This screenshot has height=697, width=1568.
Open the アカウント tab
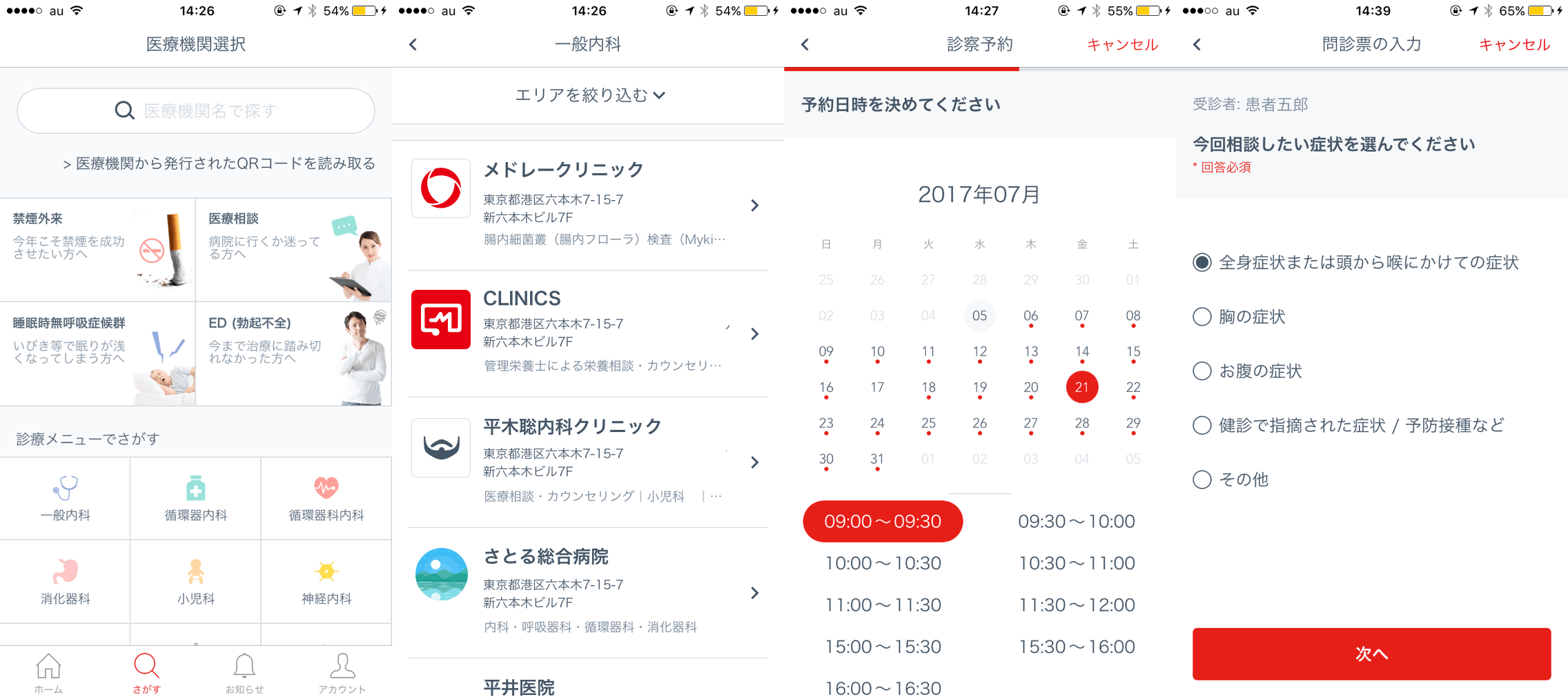(x=342, y=674)
